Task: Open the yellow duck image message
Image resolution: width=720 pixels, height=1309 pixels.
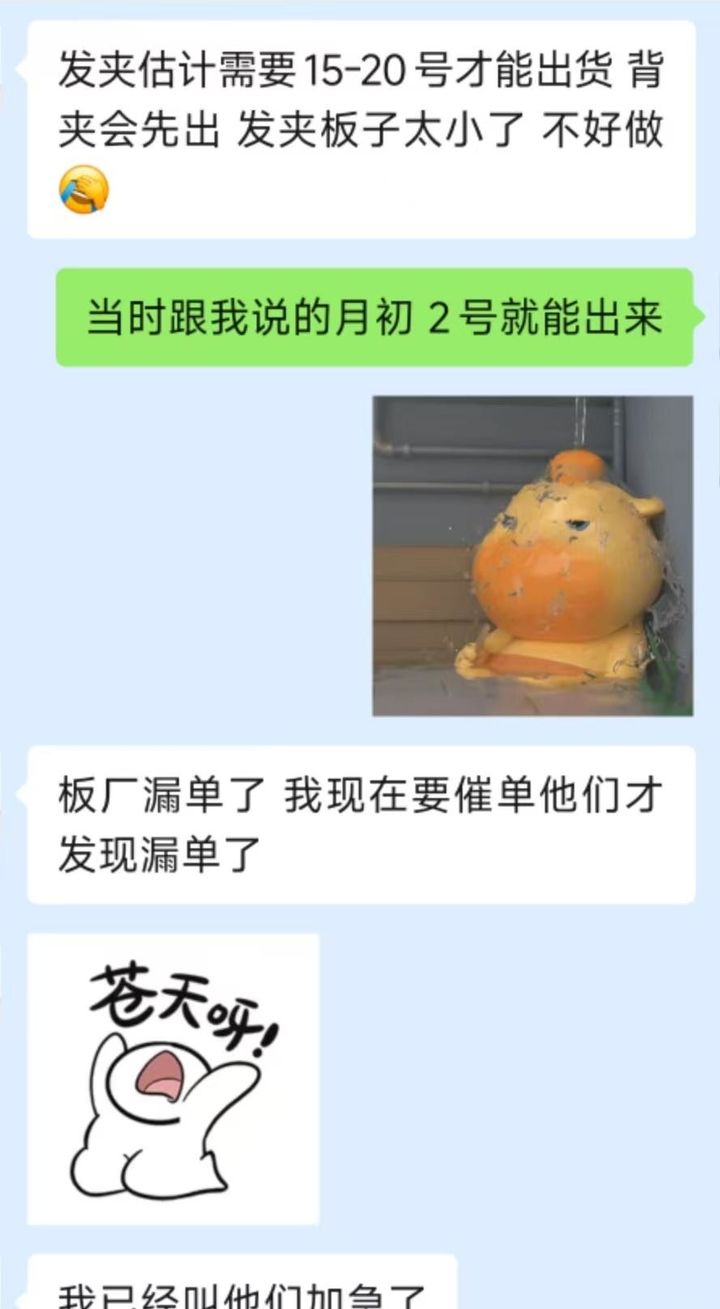Action: (532, 556)
